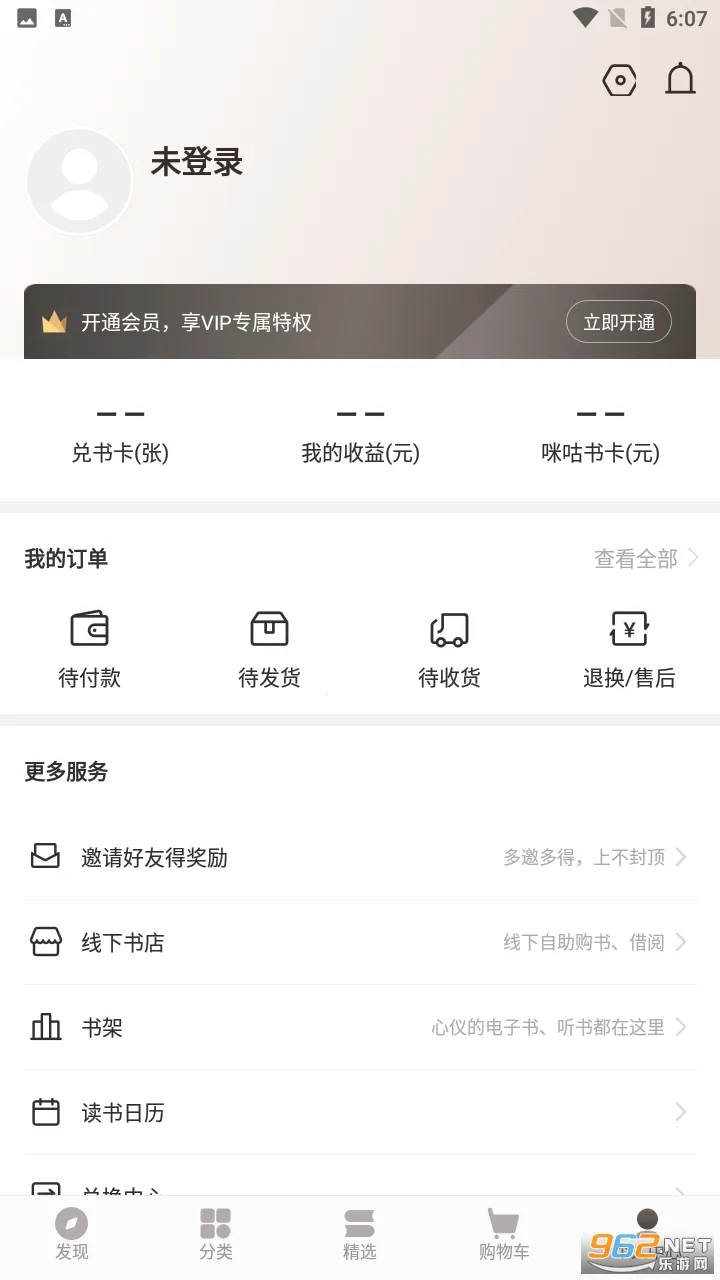Screen dimensions: 720x1280
Task: Switch to the 精选 featured tab
Action: pyautogui.click(x=360, y=1232)
